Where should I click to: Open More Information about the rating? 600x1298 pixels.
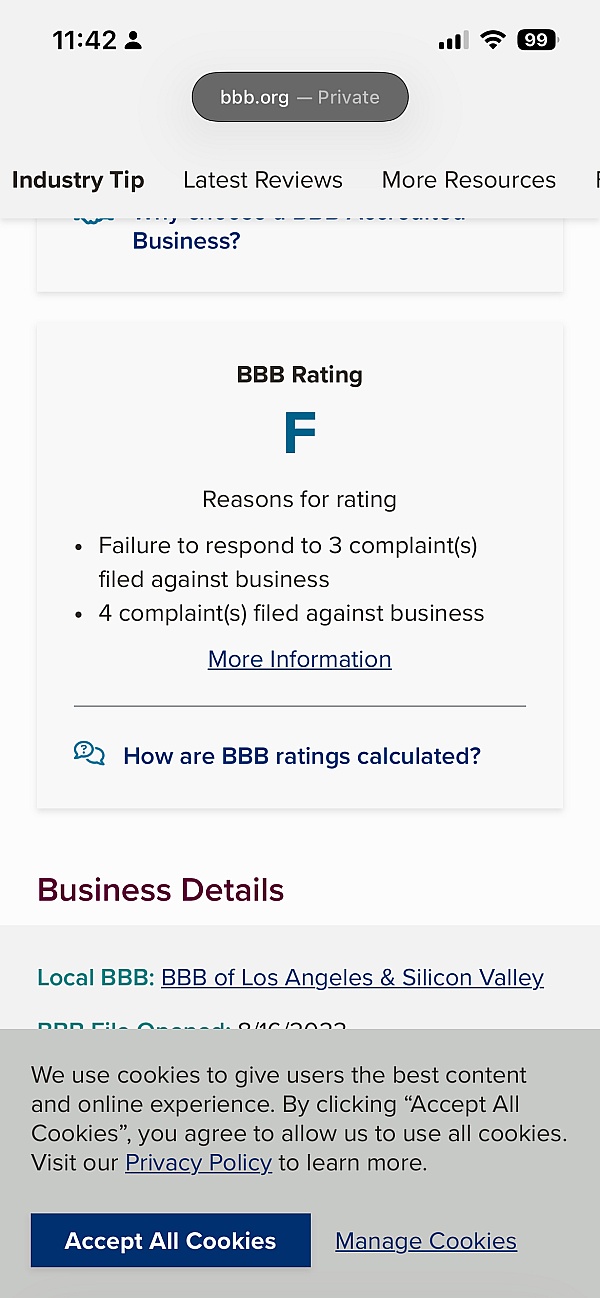click(x=299, y=659)
